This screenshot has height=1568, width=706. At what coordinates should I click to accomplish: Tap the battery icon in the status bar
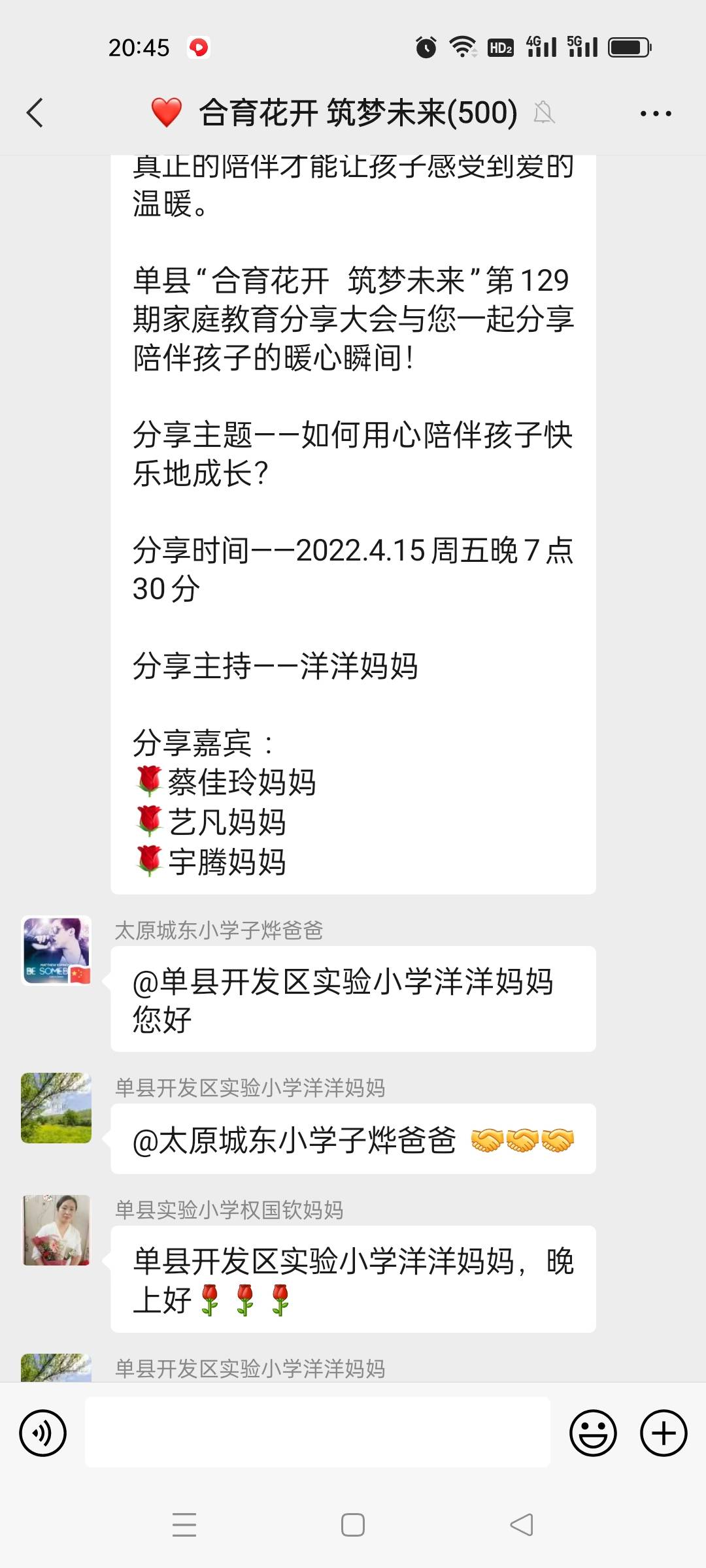pos(629,46)
